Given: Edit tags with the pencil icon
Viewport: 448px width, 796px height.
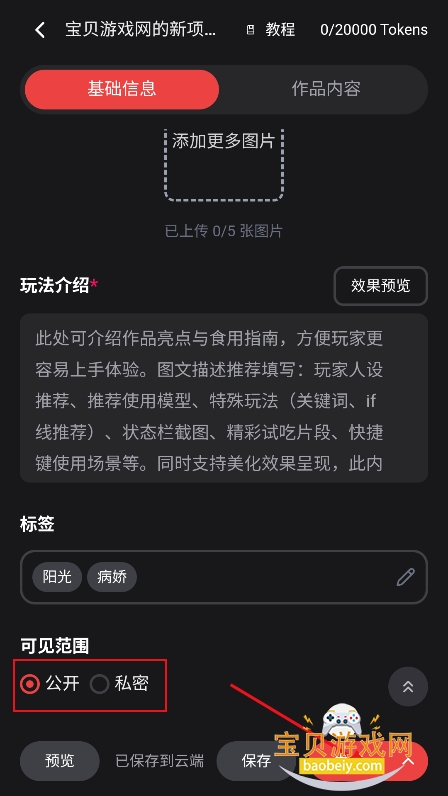Looking at the screenshot, I should [x=405, y=577].
